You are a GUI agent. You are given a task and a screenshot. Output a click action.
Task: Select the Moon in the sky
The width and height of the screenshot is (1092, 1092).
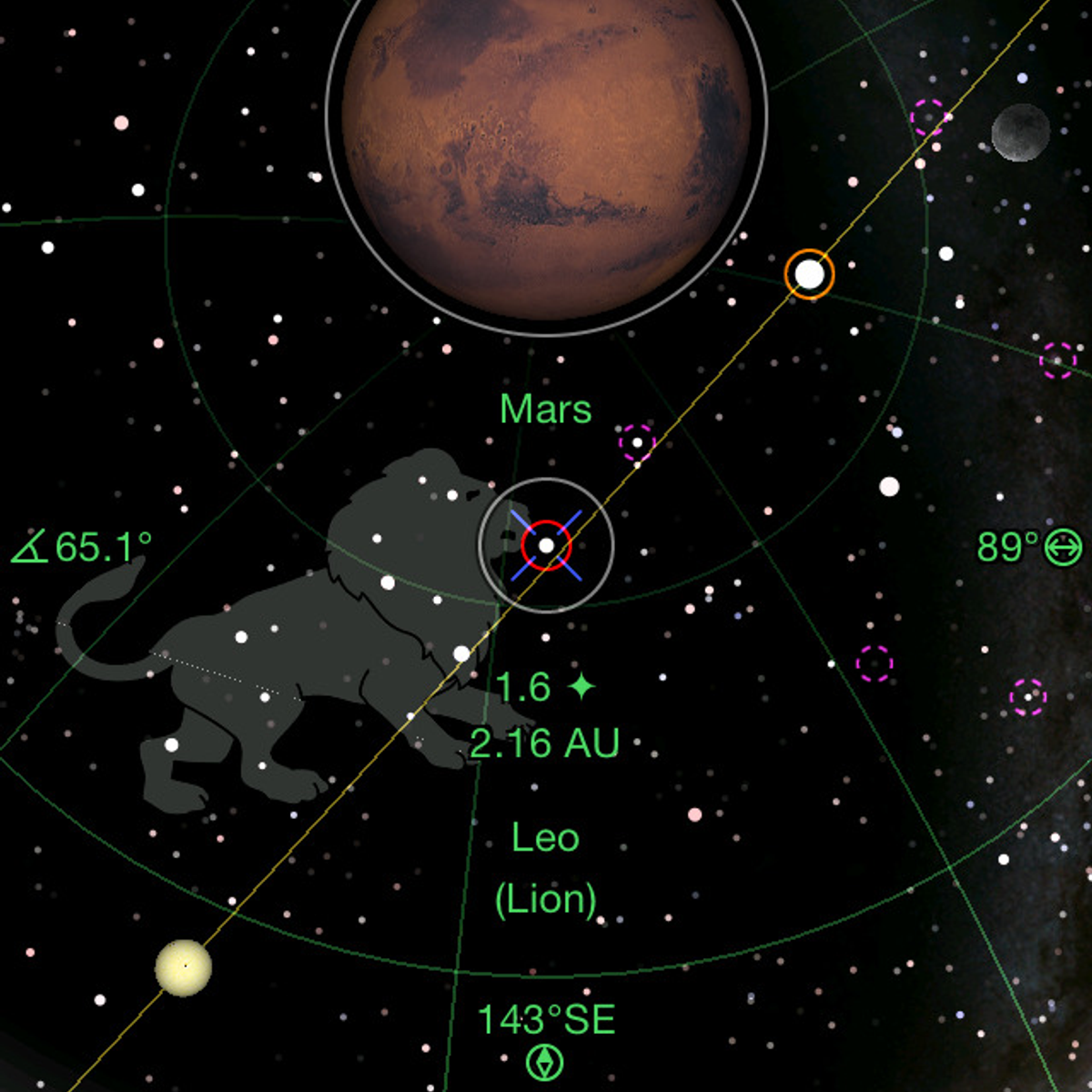click(x=1020, y=133)
